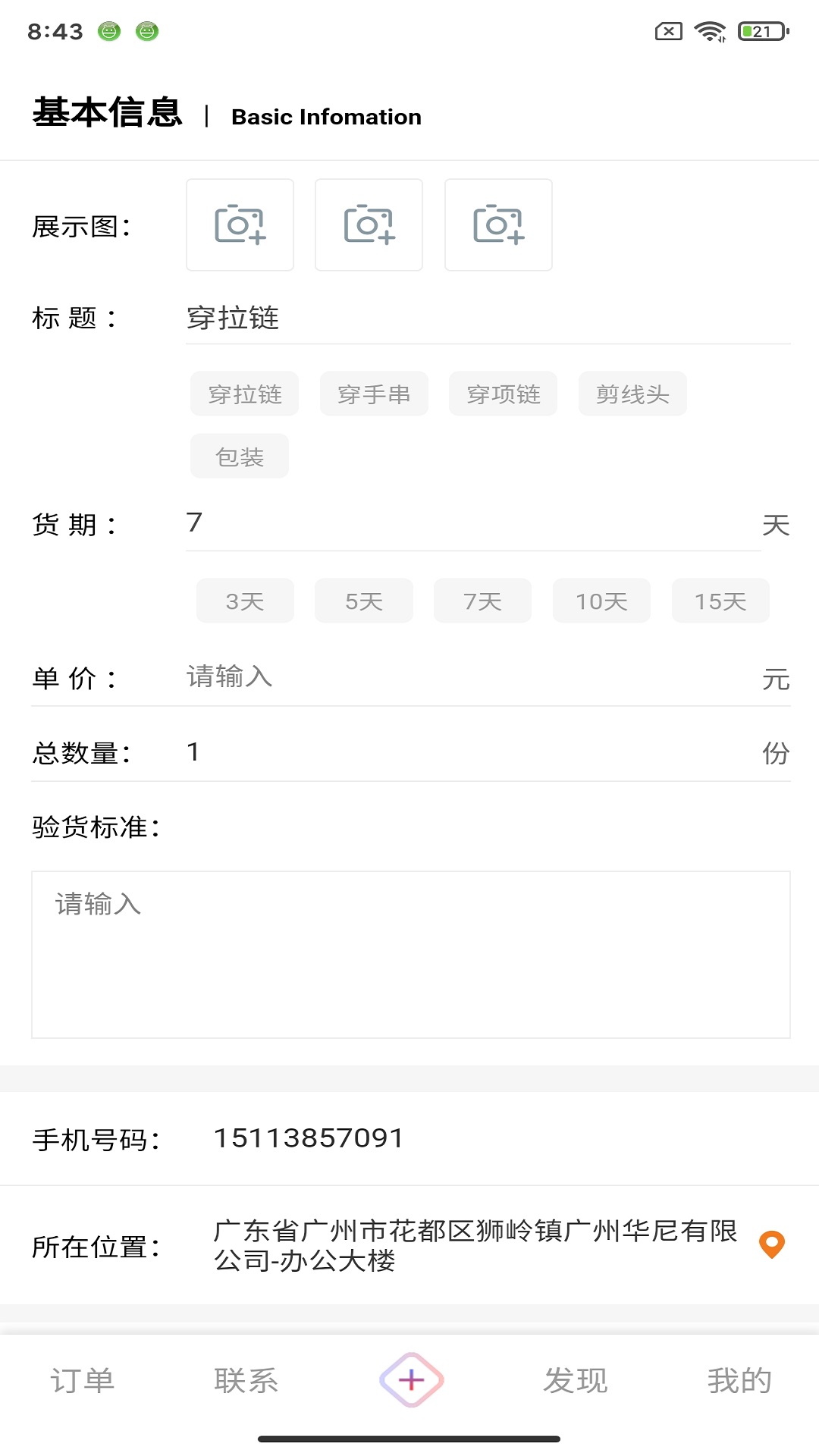Click the battery indicator in status bar
Viewport: 819px width, 1456px height.
point(758,32)
